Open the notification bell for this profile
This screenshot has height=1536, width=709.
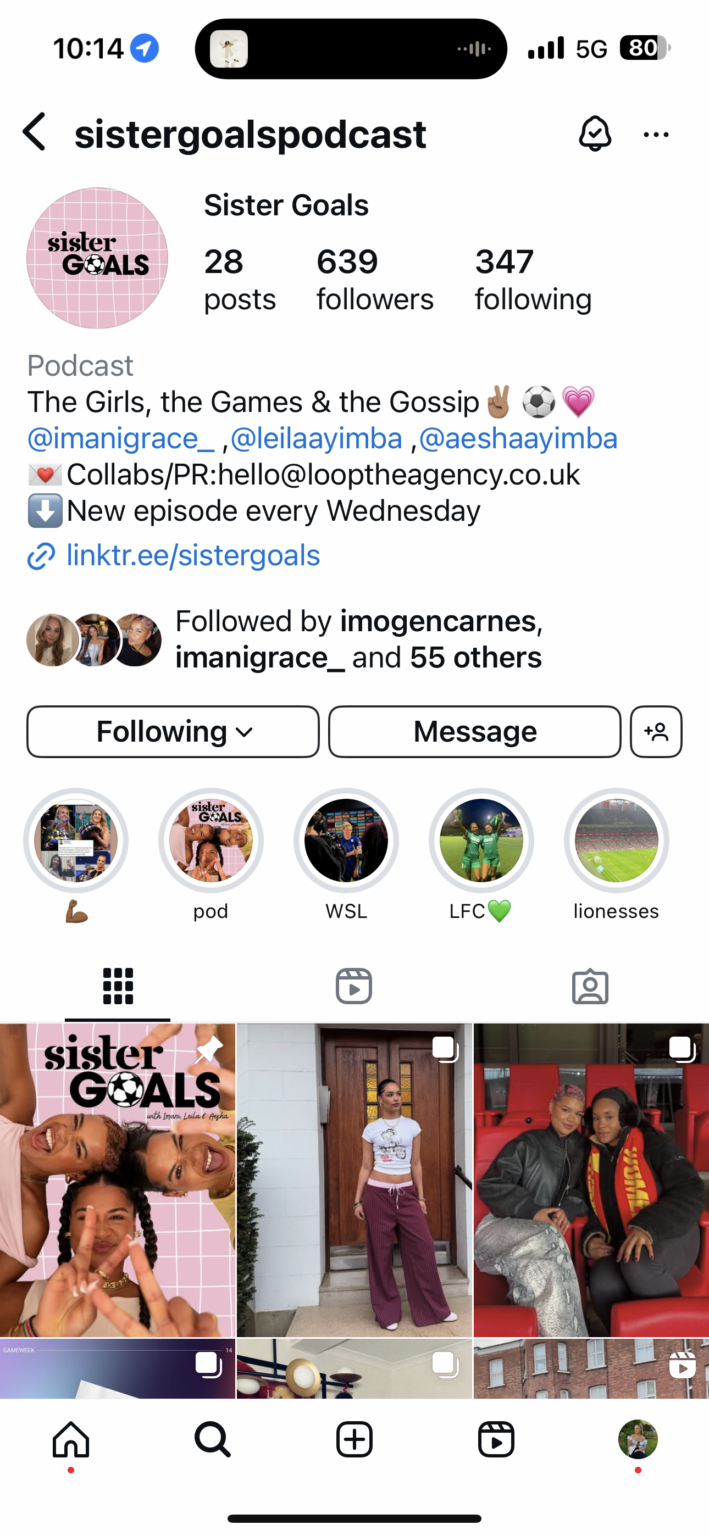tap(595, 133)
